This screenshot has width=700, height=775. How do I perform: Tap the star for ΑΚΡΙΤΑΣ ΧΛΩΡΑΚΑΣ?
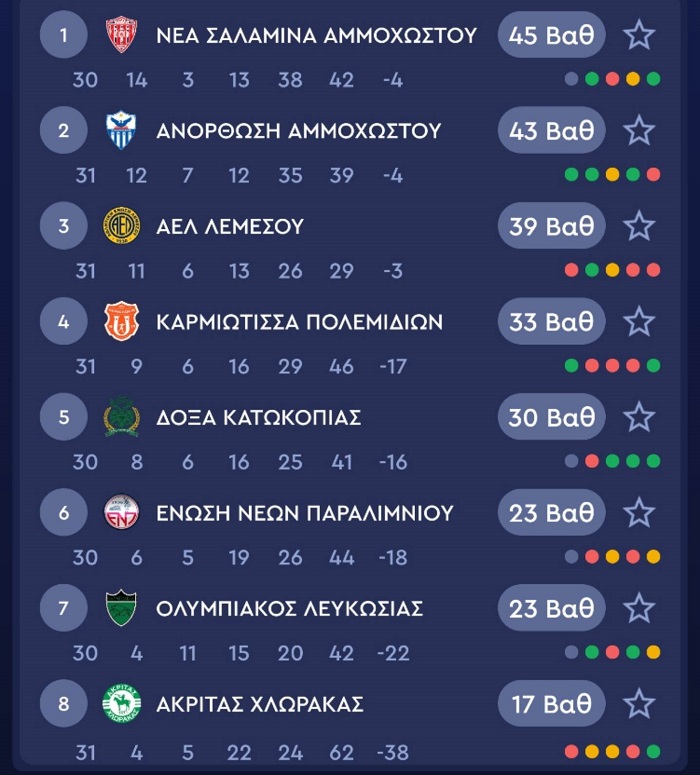click(638, 703)
